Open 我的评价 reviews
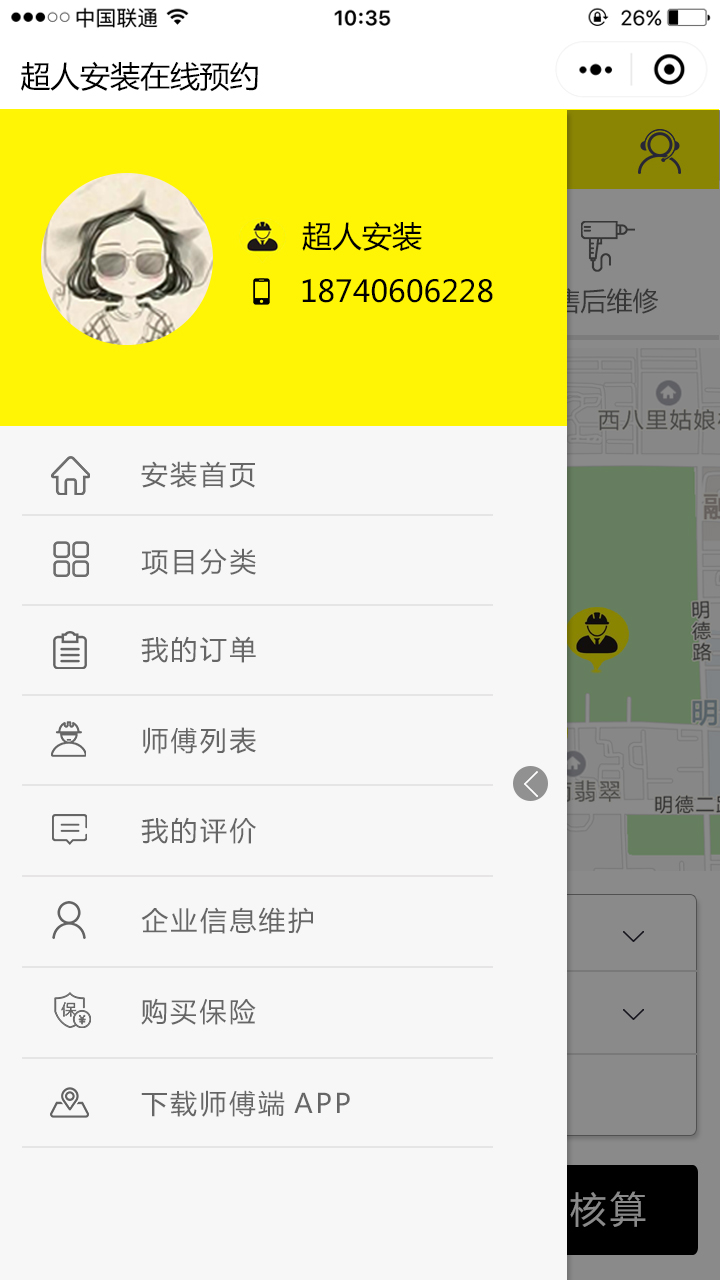 198,831
